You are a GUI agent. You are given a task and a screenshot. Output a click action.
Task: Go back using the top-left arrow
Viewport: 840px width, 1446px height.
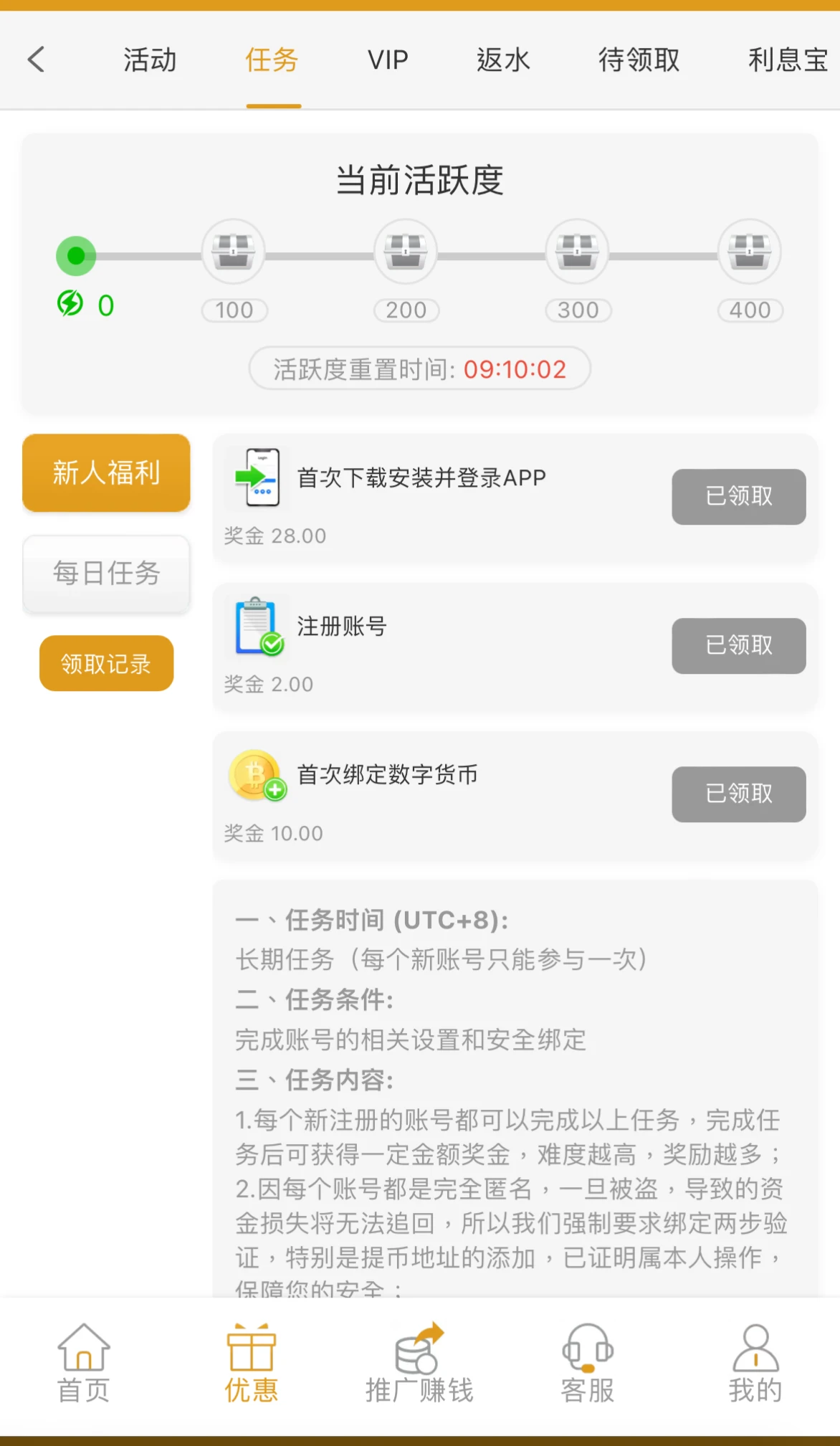pos(36,60)
